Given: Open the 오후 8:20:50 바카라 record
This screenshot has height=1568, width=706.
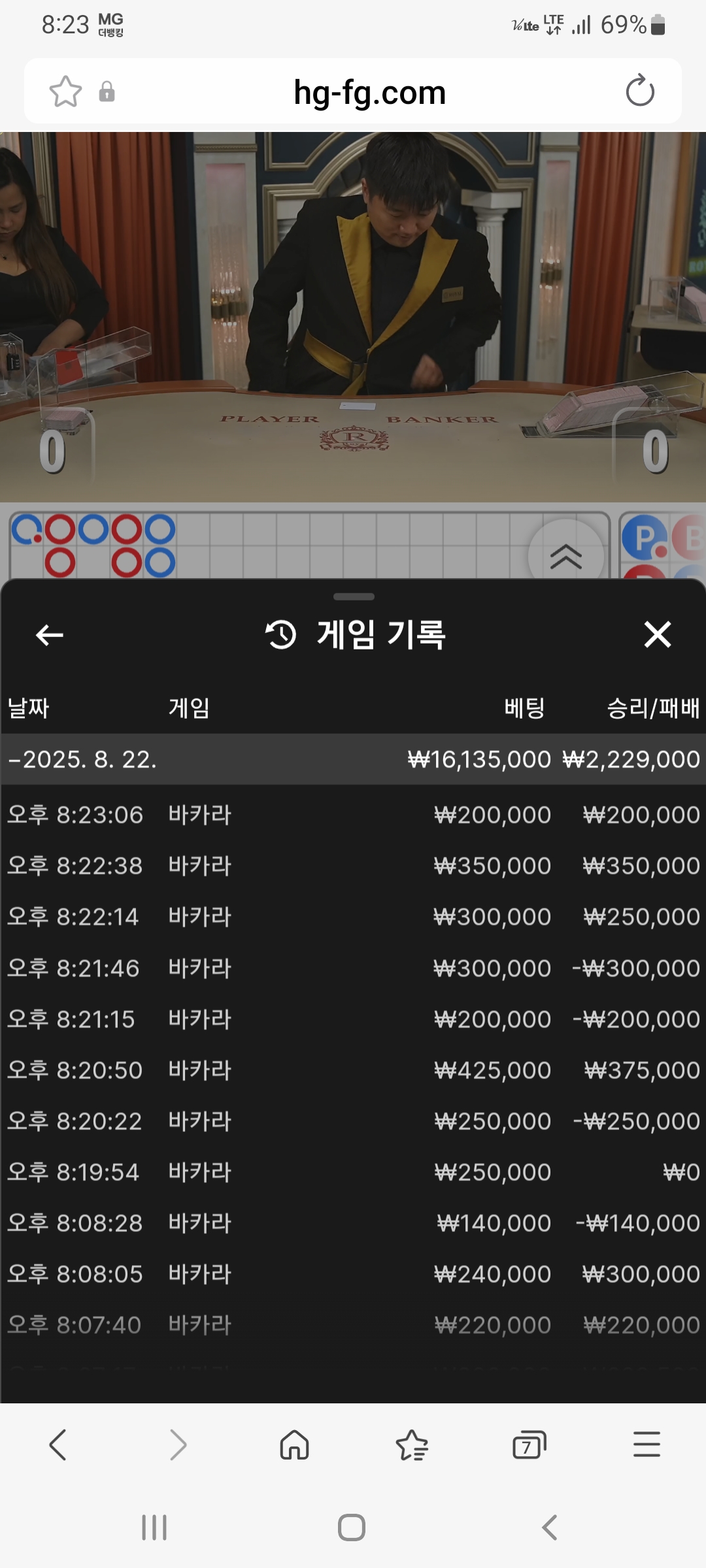Looking at the screenshot, I should (x=353, y=1070).
